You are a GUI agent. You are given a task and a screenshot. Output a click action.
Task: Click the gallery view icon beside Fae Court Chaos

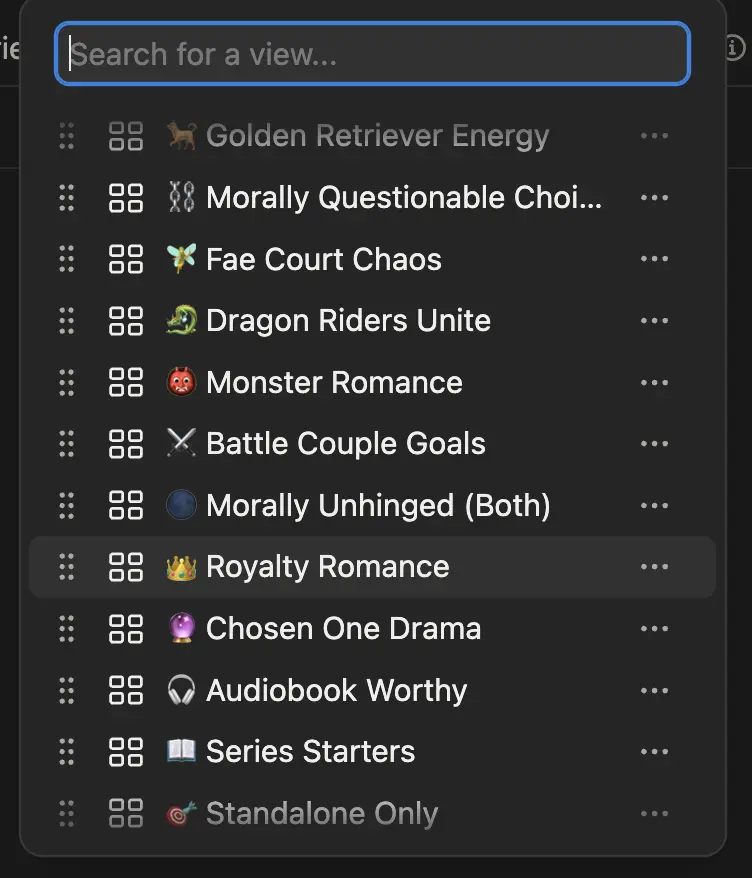click(x=126, y=258)
